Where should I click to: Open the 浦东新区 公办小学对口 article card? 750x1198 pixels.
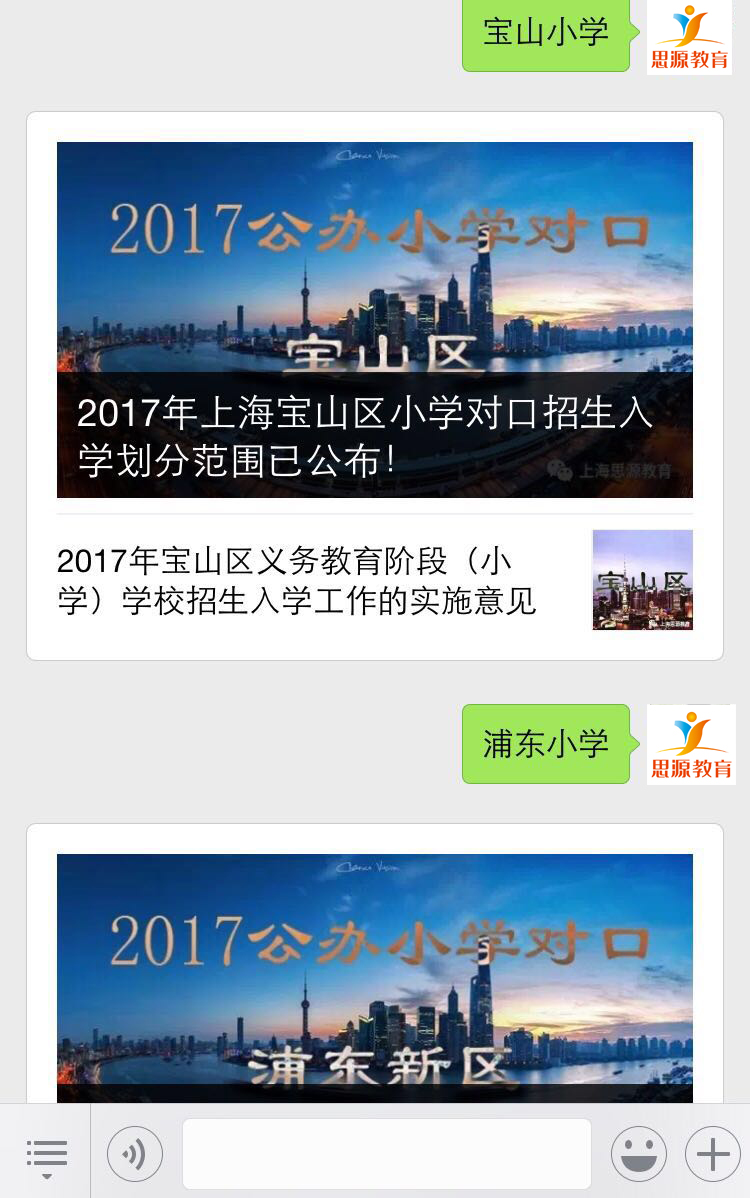click(x=374, y=975)
